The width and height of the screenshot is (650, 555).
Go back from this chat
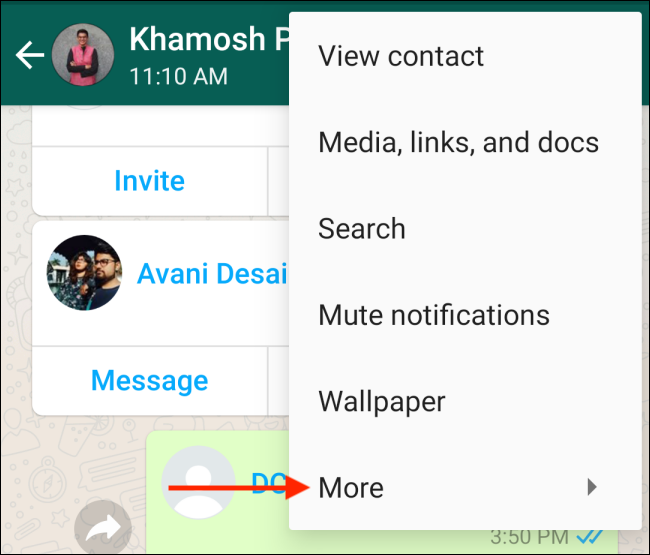click(30, 55)
